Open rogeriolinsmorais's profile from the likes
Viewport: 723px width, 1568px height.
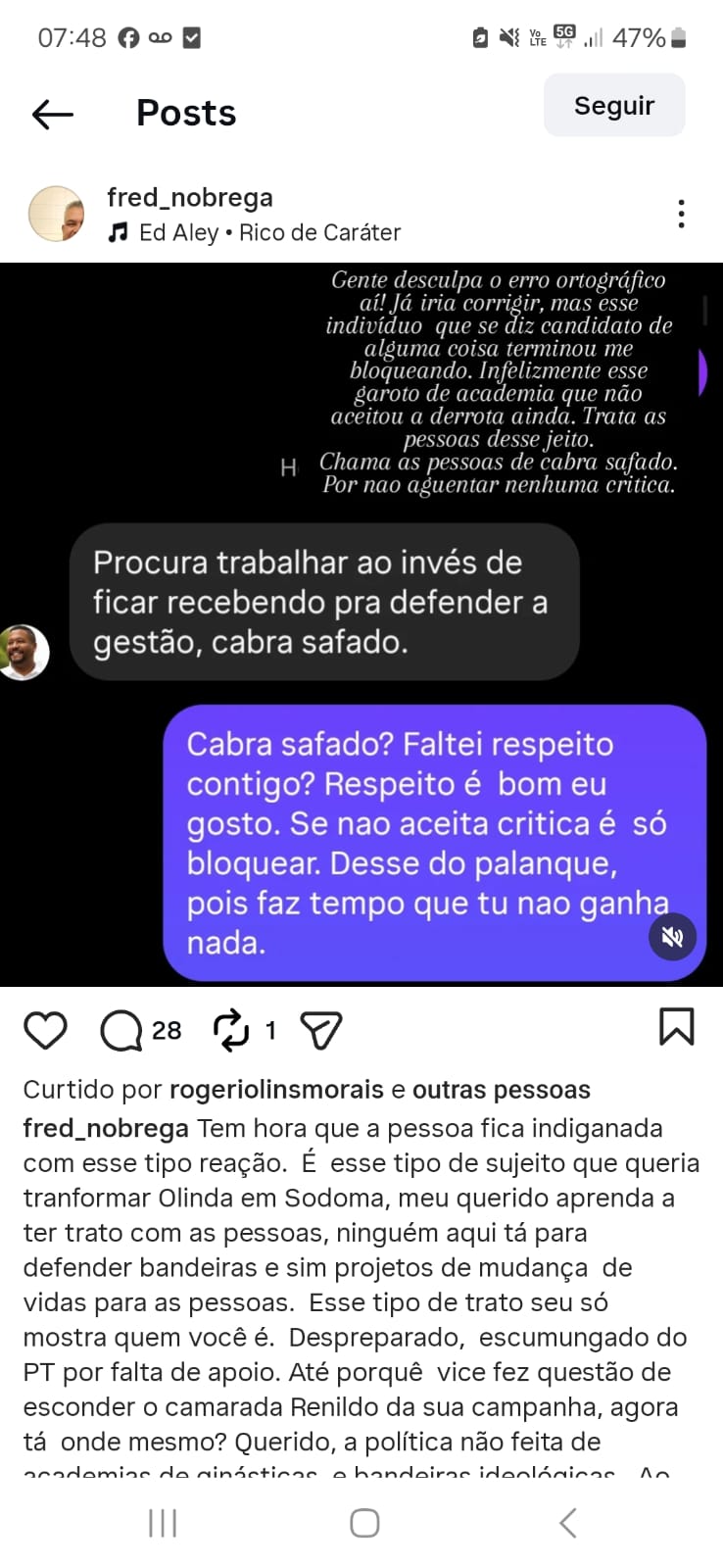(276, 1090)
